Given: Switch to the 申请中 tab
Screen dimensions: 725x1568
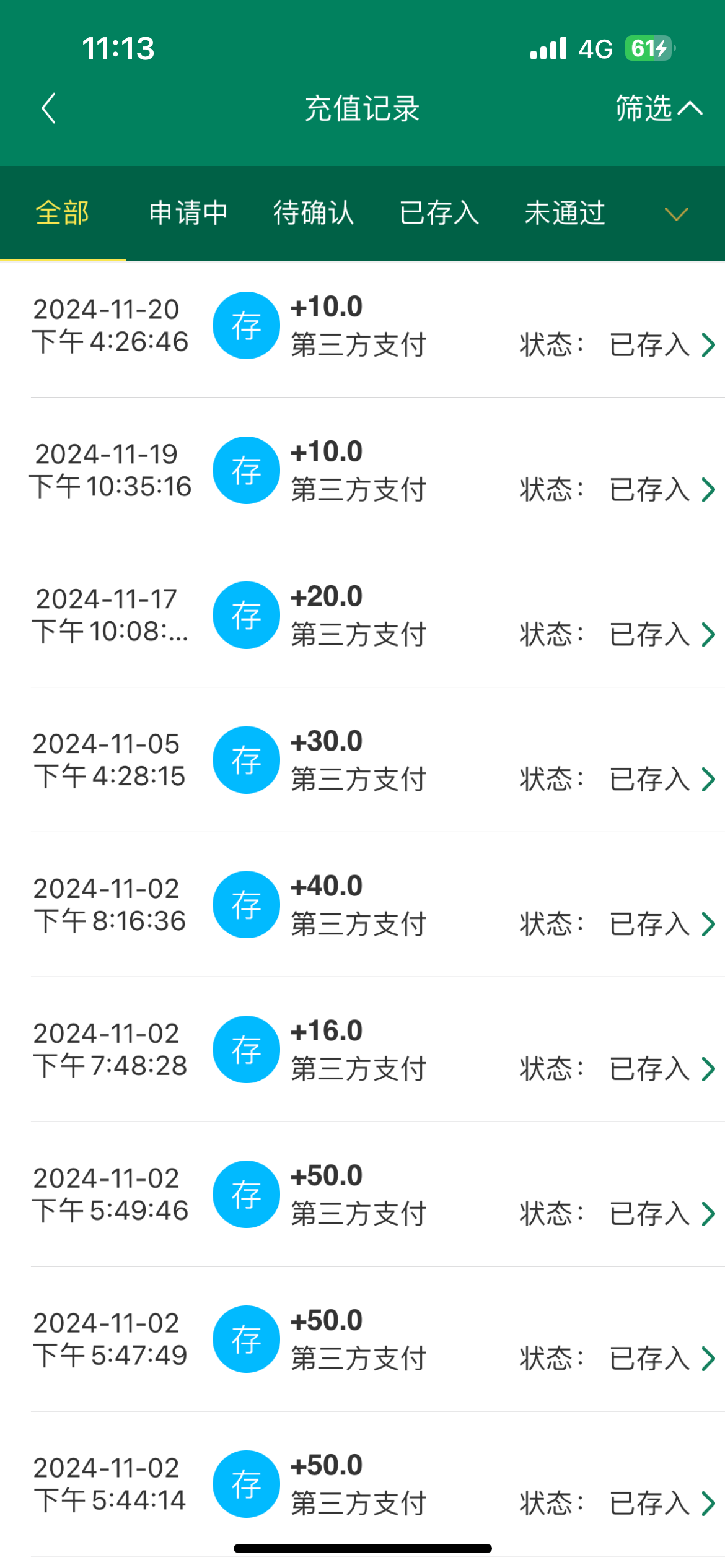Looking at the screenshot, I should pyautogui.click(x=187, y=213).
